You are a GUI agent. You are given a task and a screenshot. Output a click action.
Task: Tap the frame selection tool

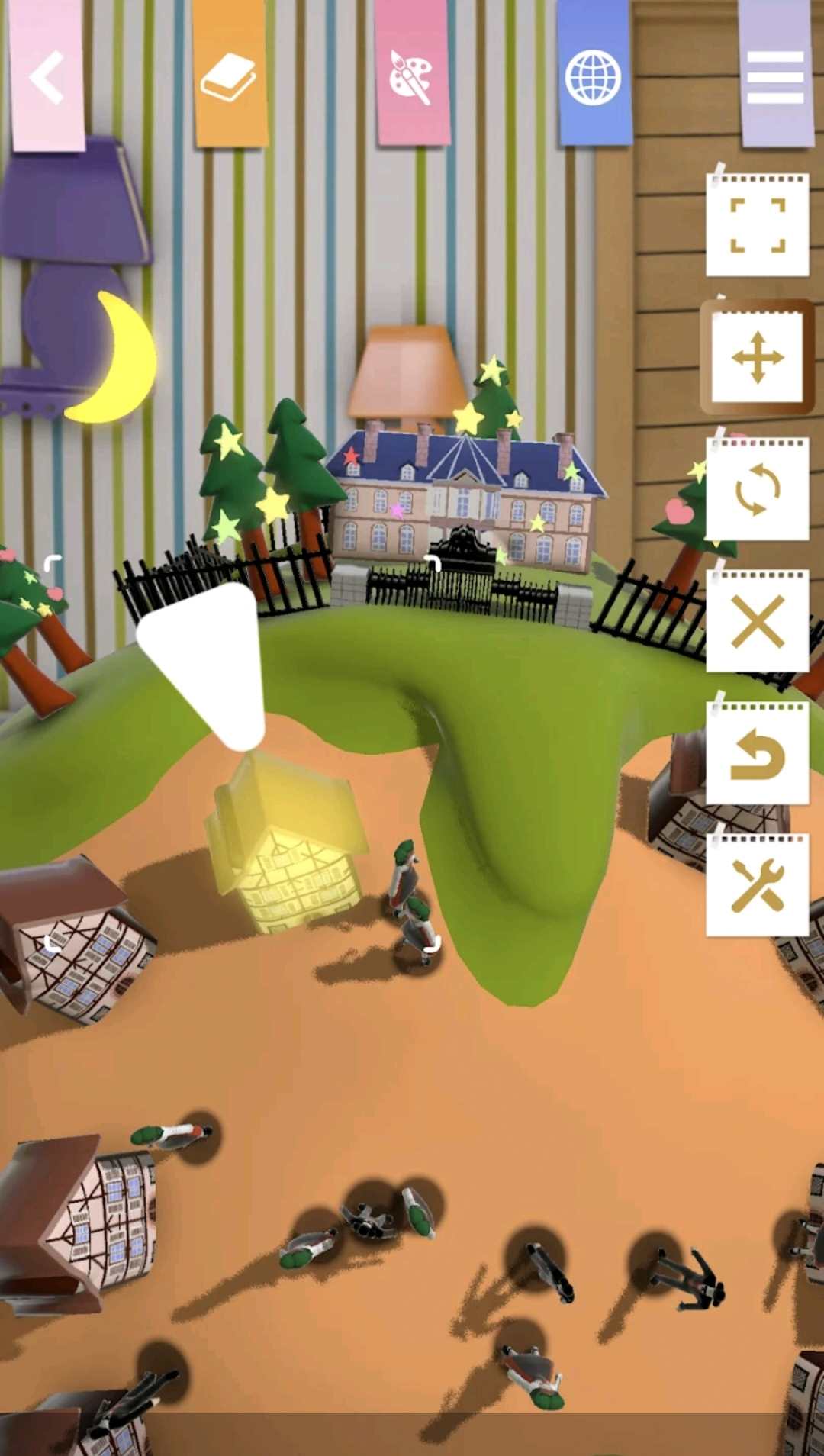pyautogui.click(x=757, y=225)
